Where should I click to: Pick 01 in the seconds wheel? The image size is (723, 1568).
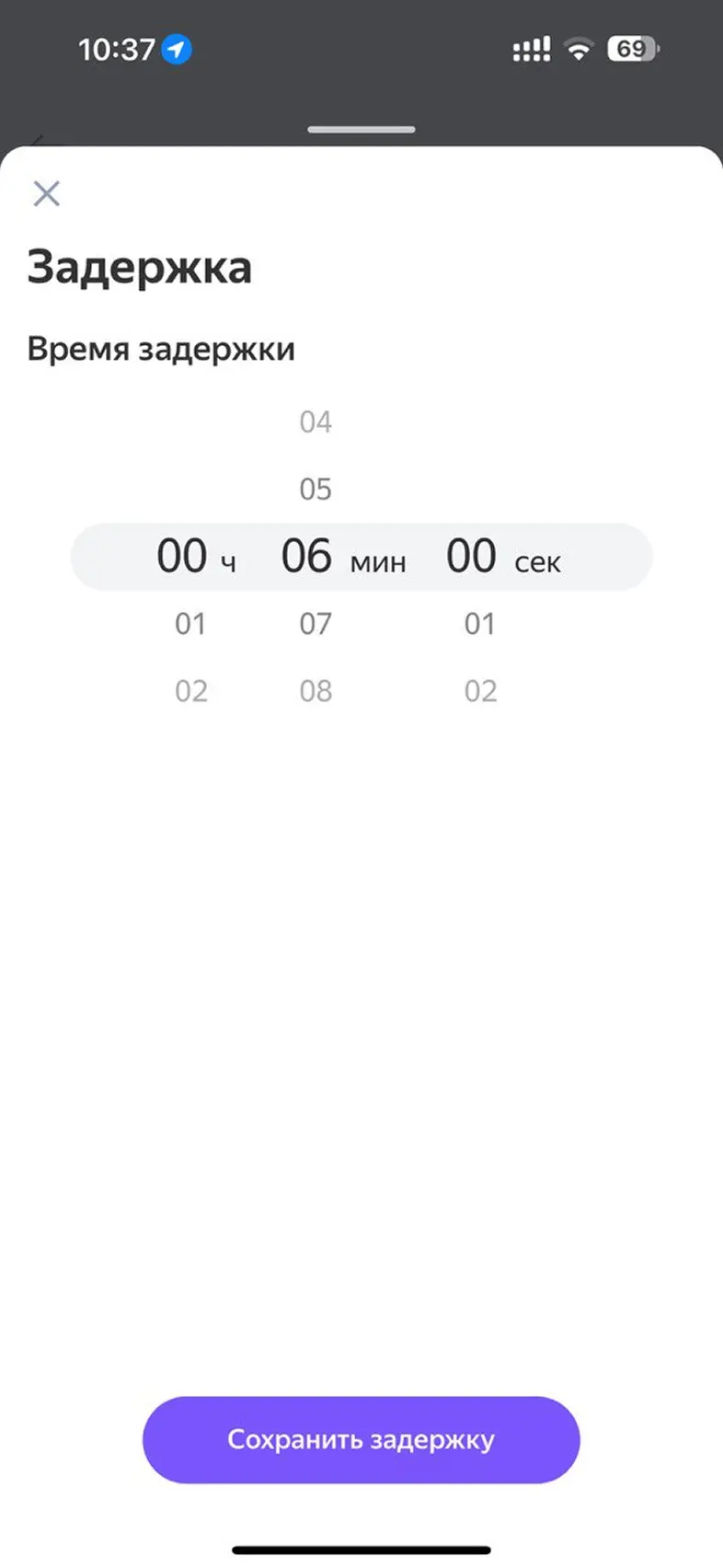(x=479, y=624)
